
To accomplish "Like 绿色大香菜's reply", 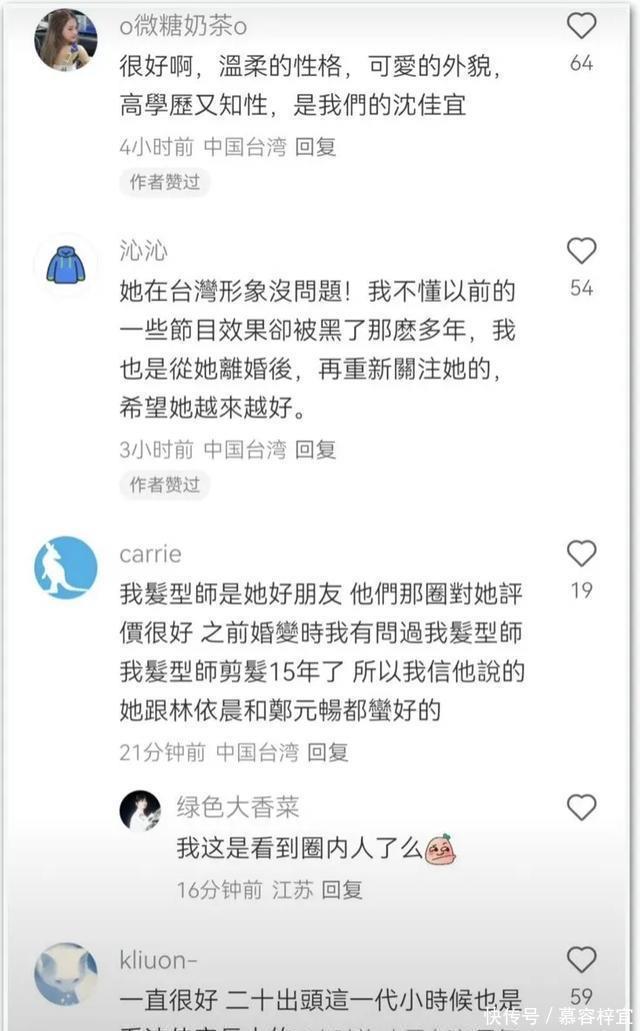I will coord(581,807).
